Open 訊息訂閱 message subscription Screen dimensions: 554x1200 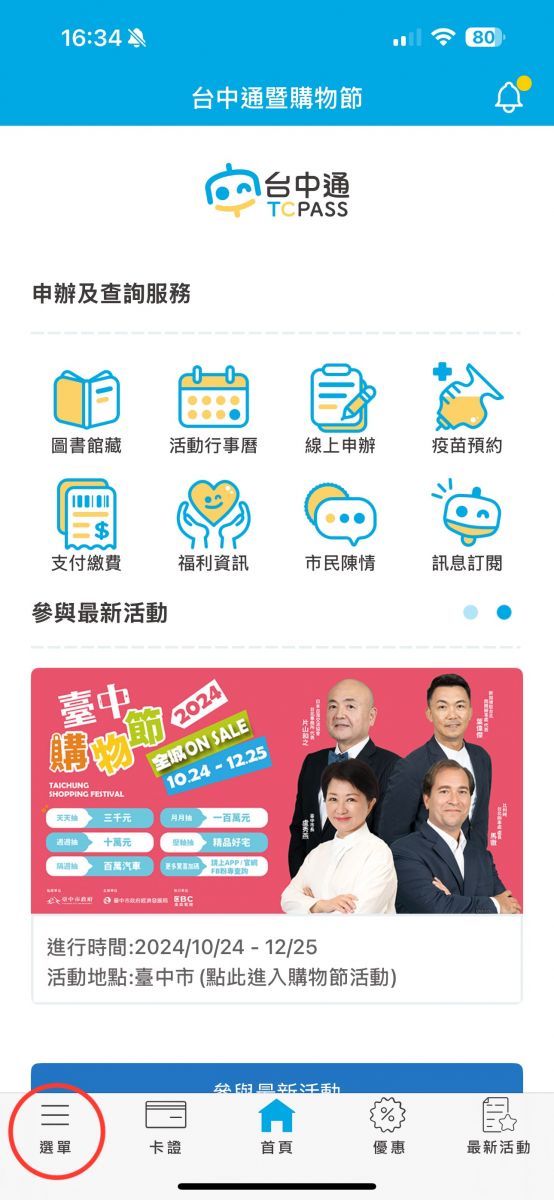[467, 526]
